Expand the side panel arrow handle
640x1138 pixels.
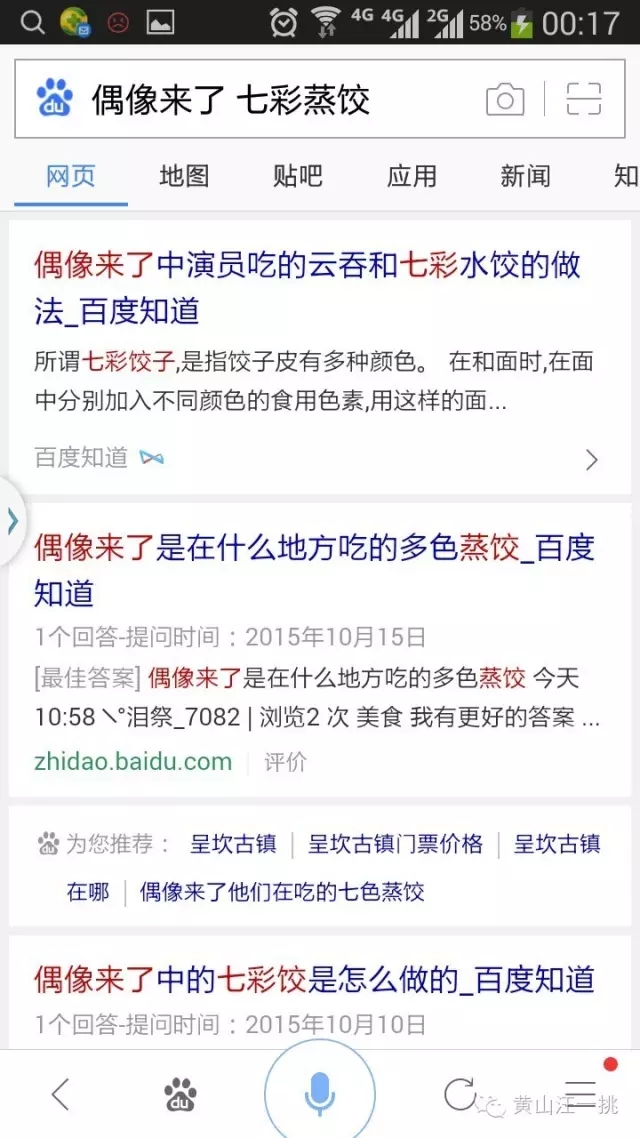12,521
